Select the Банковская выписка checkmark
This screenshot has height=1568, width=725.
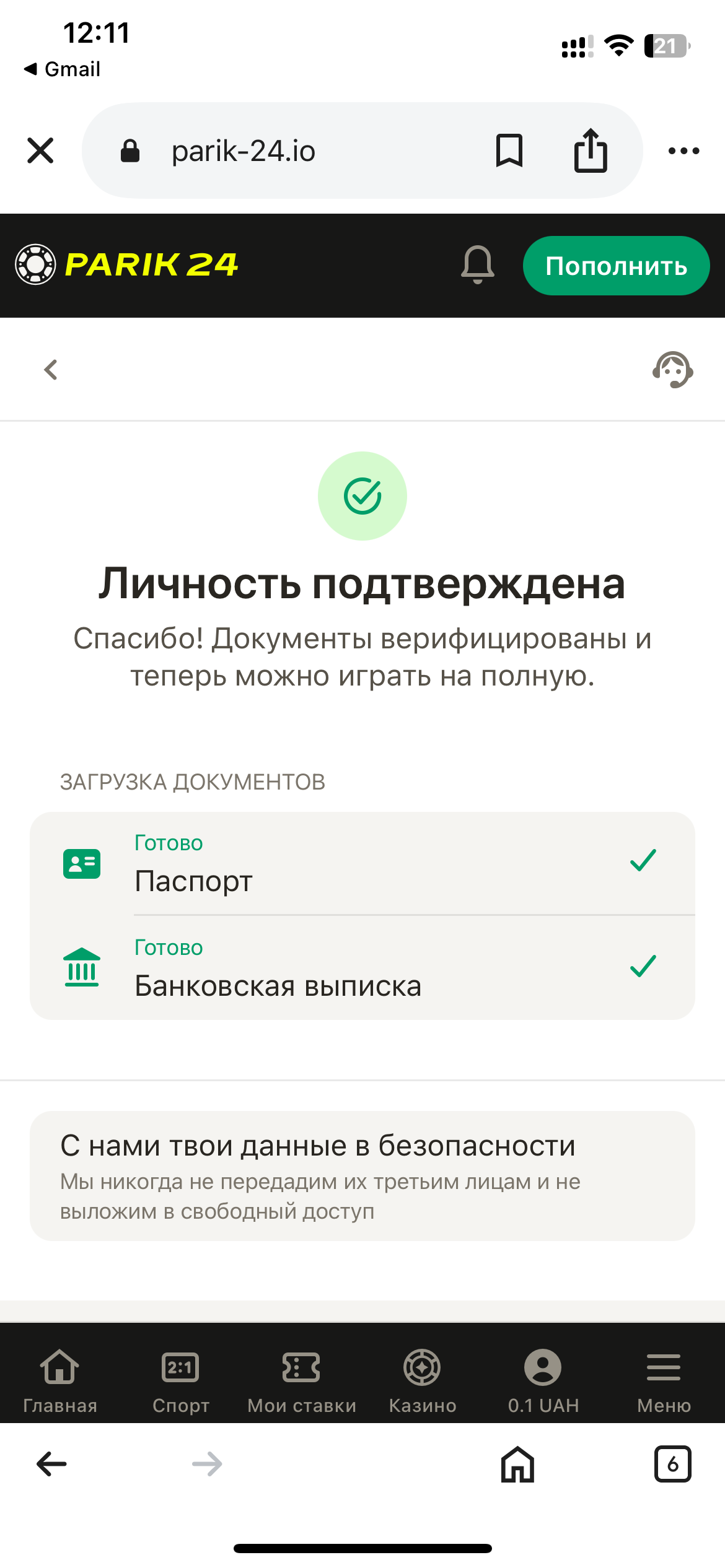pyautogui.click(x=643, y=964)
